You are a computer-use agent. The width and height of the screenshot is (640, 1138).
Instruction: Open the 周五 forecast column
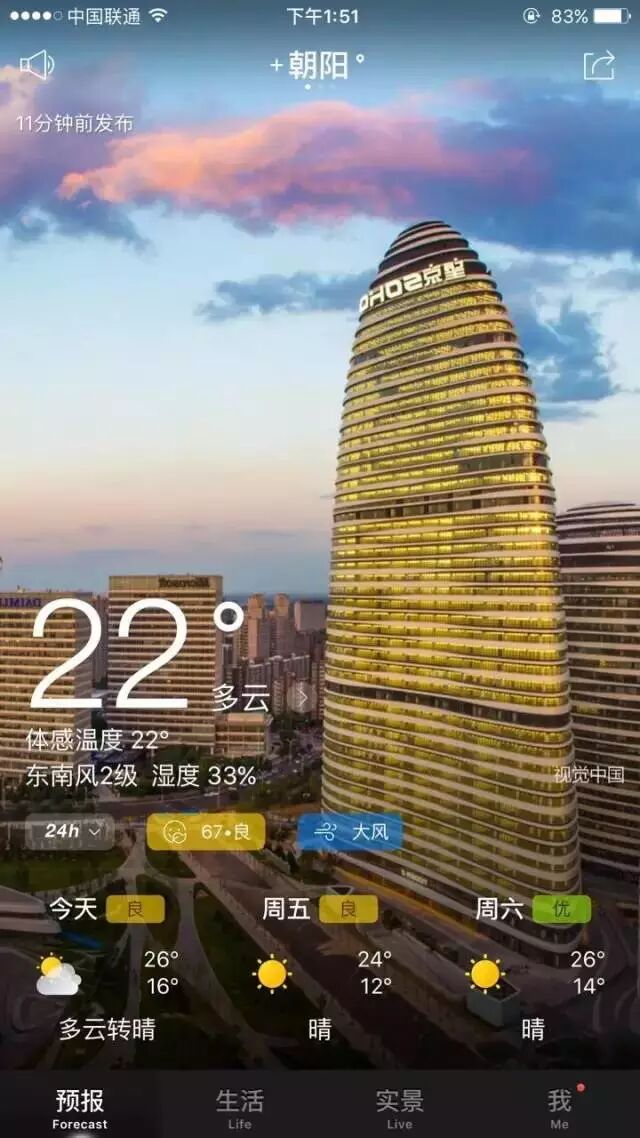[x=320, y=970]
